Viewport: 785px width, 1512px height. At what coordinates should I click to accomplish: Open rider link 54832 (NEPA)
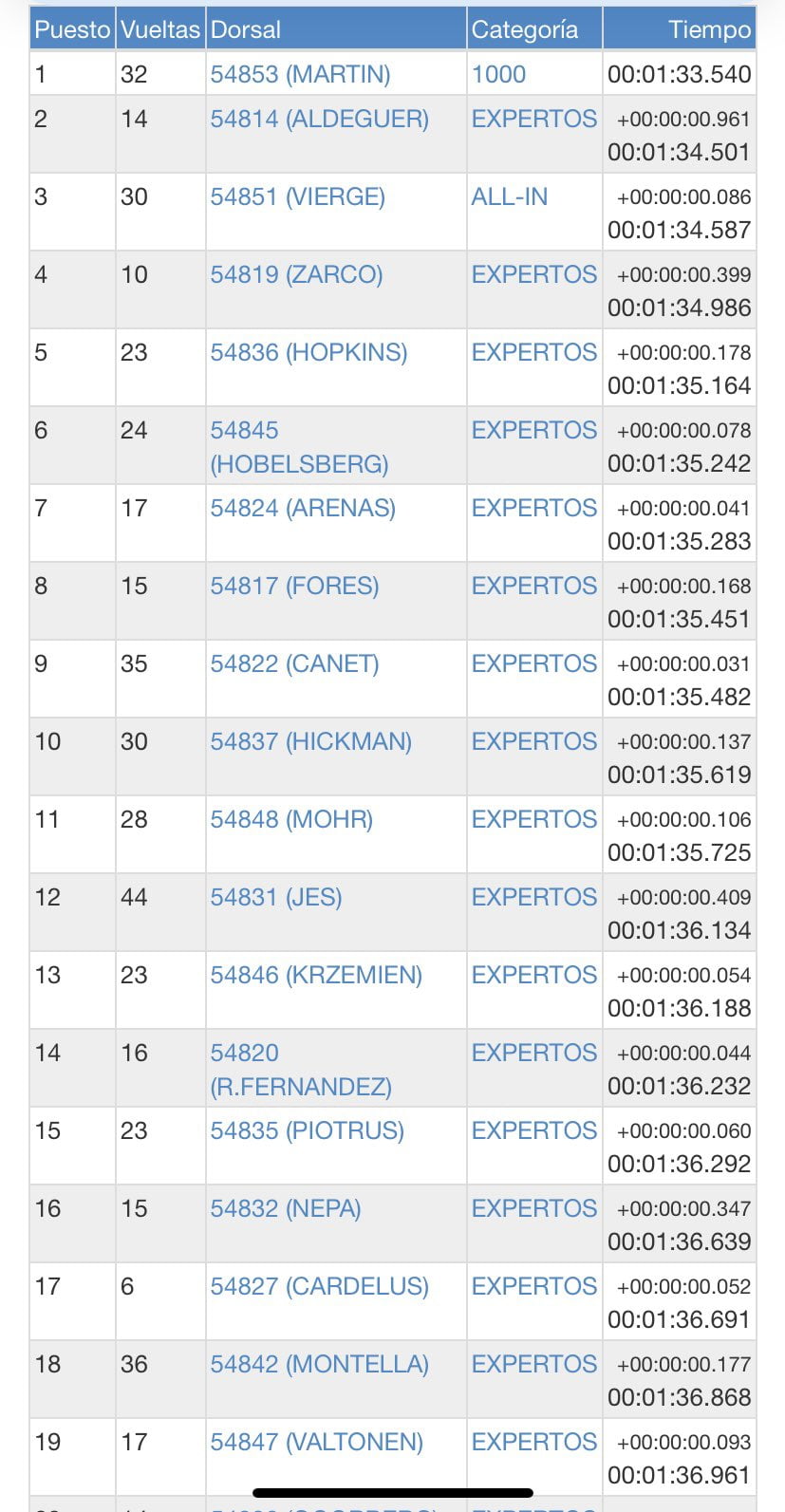pyautogui.click(x=285, y=1208)
